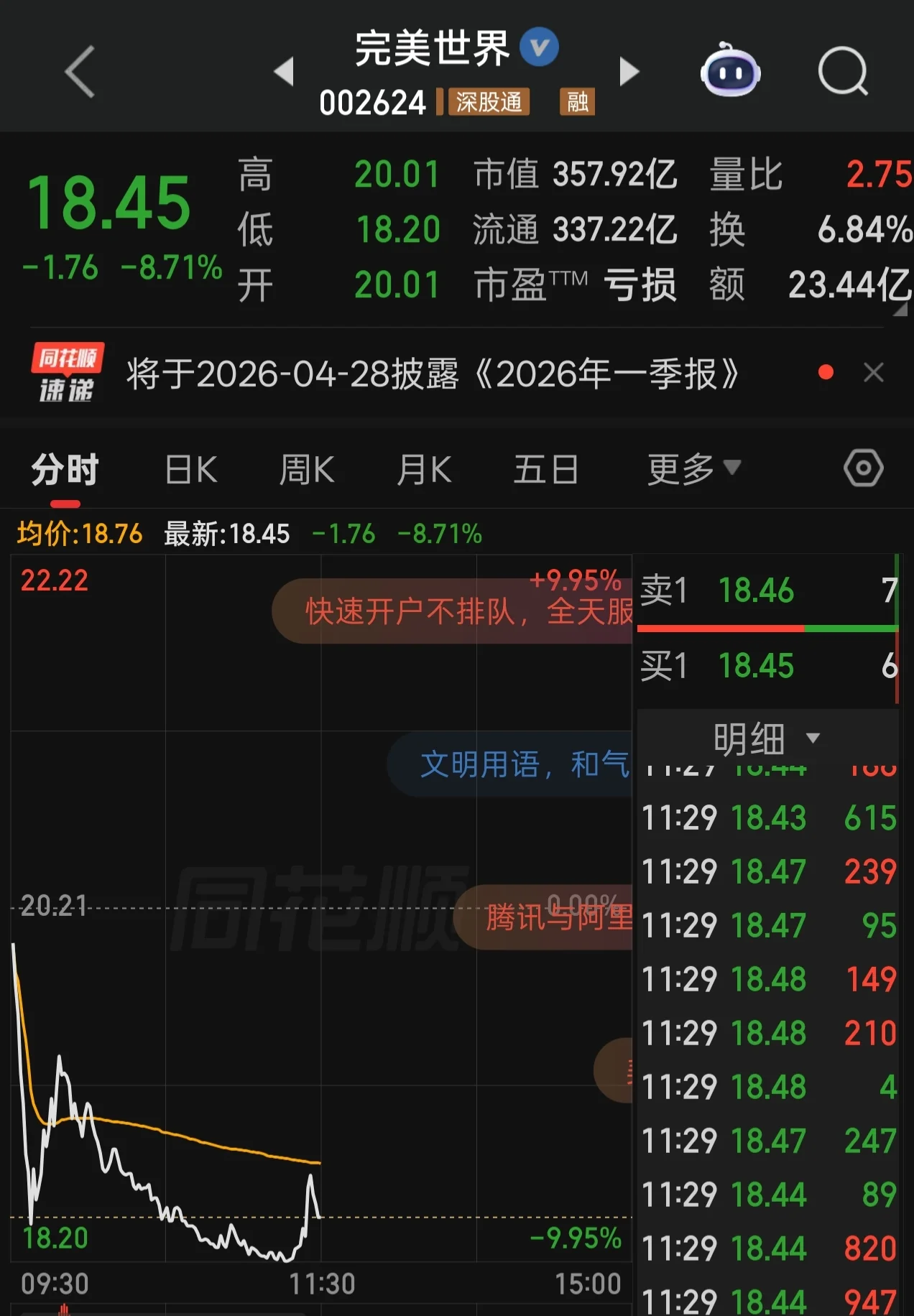Select the 分时 chart tab
This screenshot has width=914, height=1316.
click(x=65, y=471)
